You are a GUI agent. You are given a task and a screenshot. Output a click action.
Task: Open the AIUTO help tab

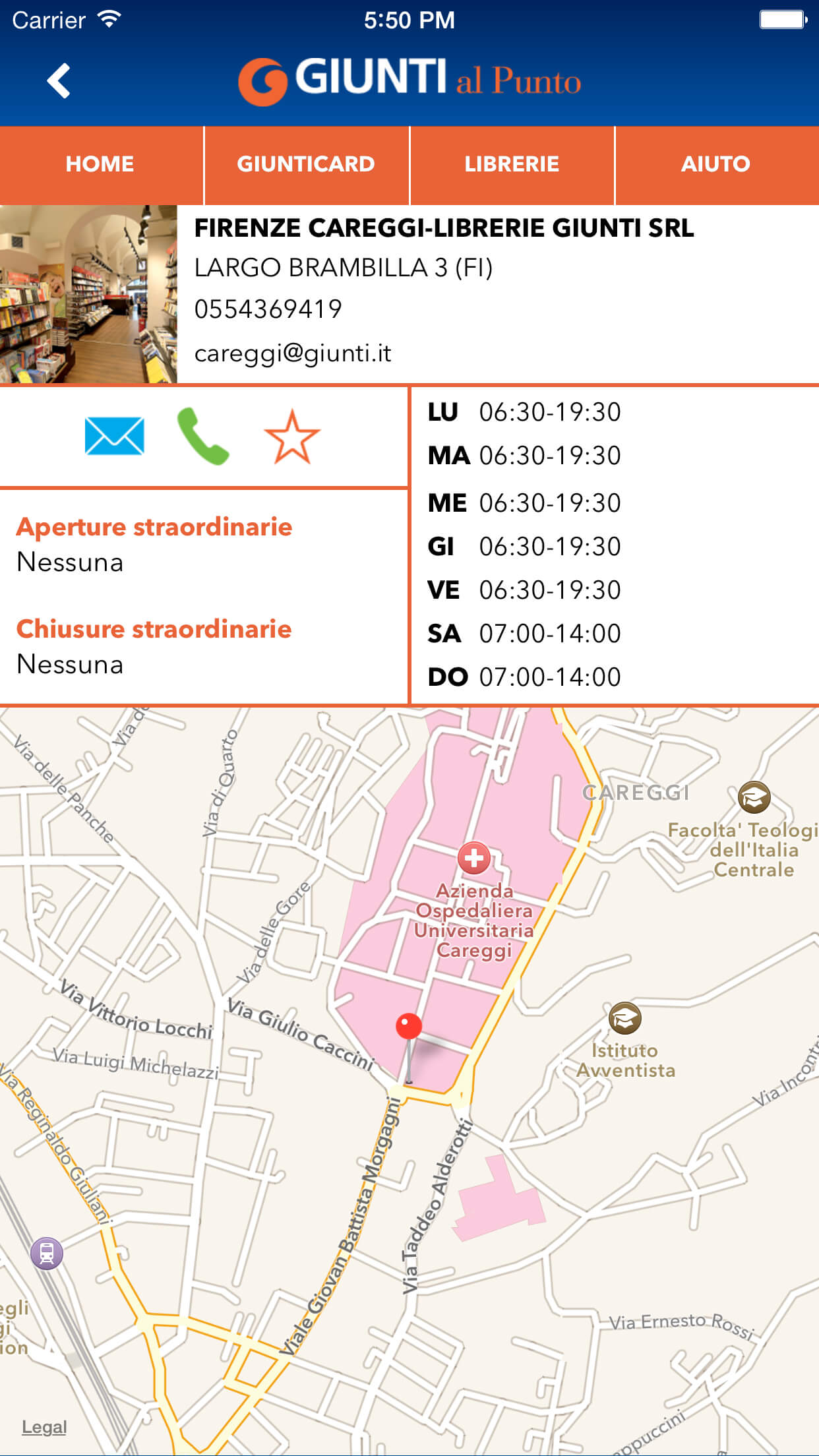(x=717, y=165)
